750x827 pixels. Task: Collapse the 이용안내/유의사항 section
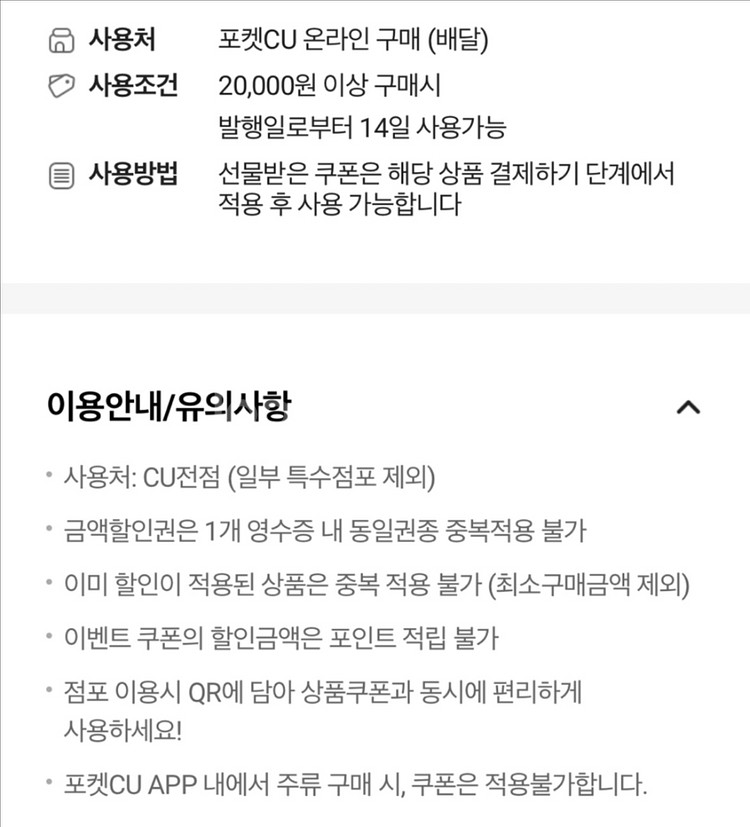688,407
